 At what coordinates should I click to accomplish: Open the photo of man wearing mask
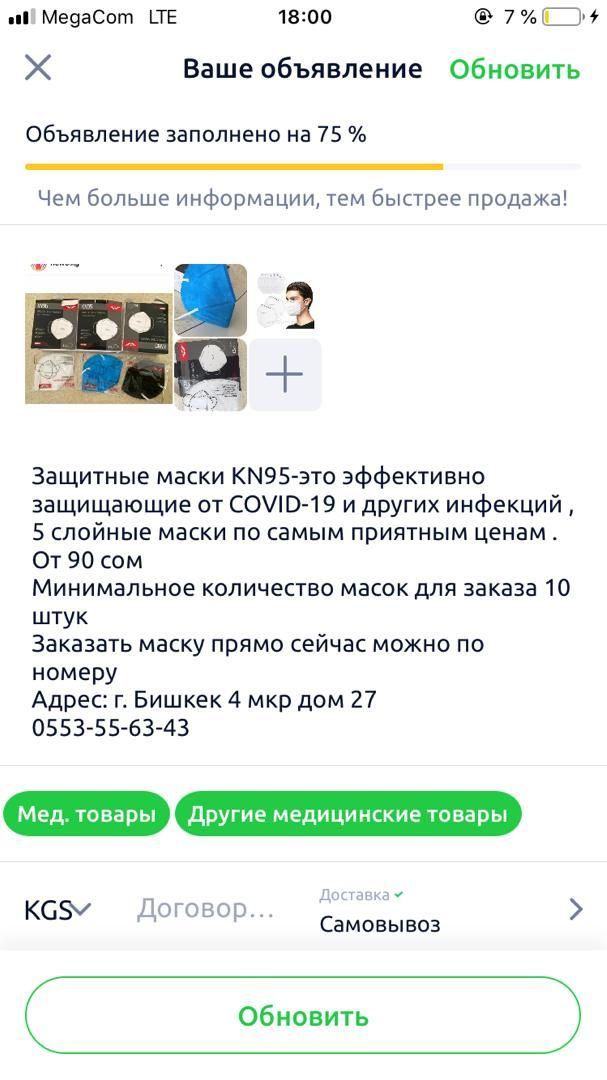[x=285, y=300]
